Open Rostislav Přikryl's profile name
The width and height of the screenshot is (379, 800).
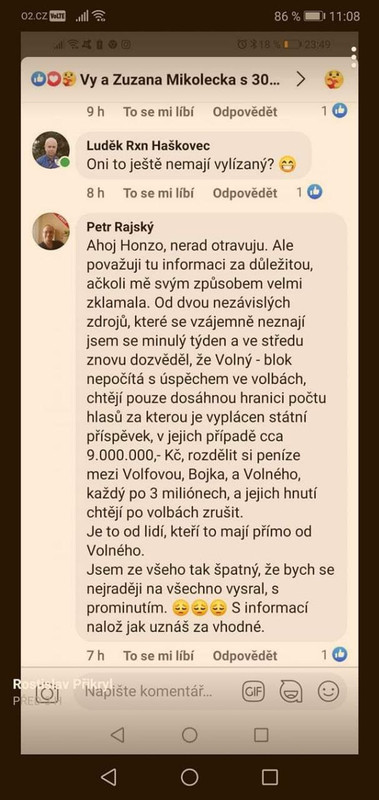[x=63, y=684]
